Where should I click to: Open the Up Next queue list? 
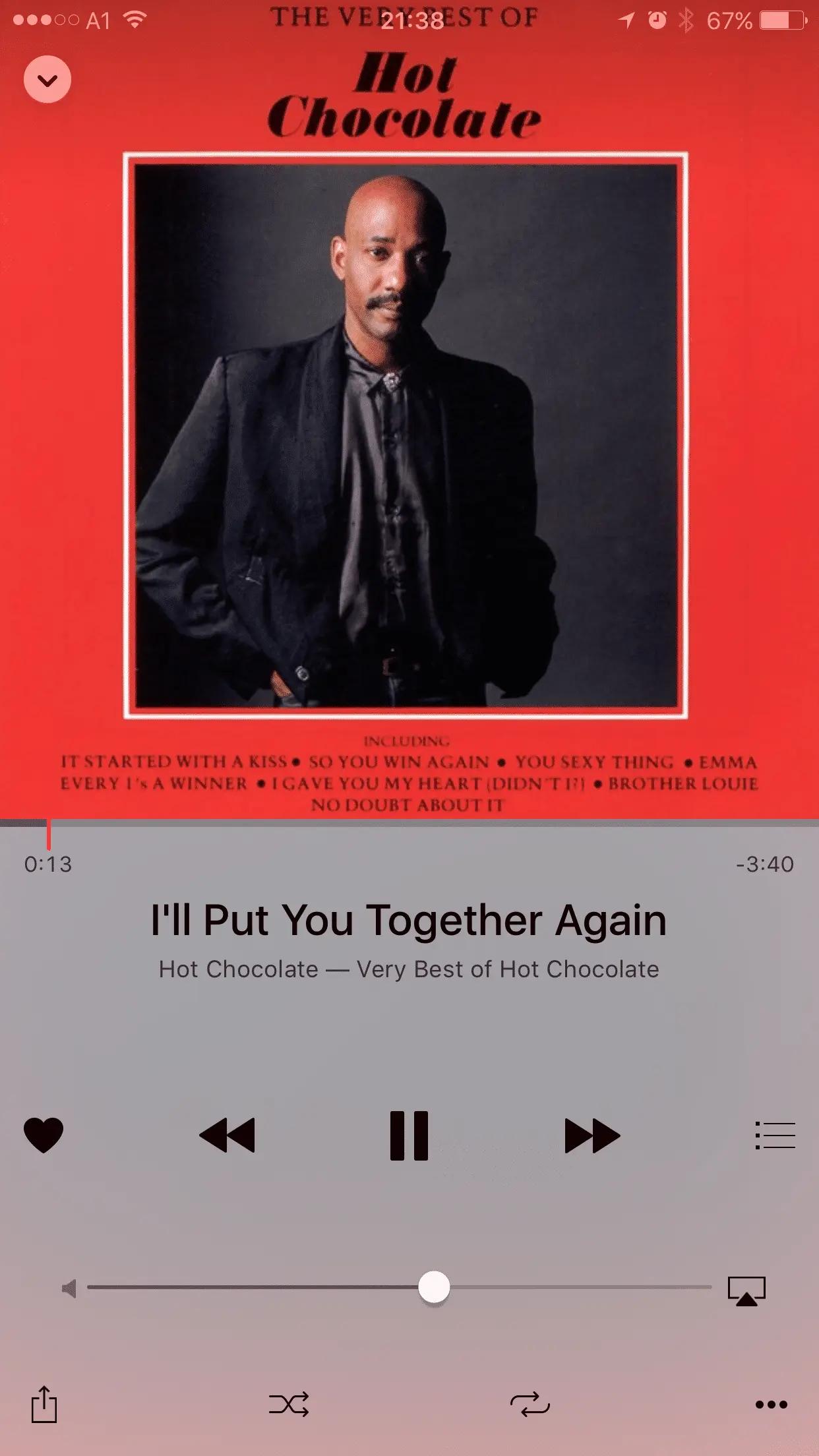pyautogui.click(x=775, y=1135)
